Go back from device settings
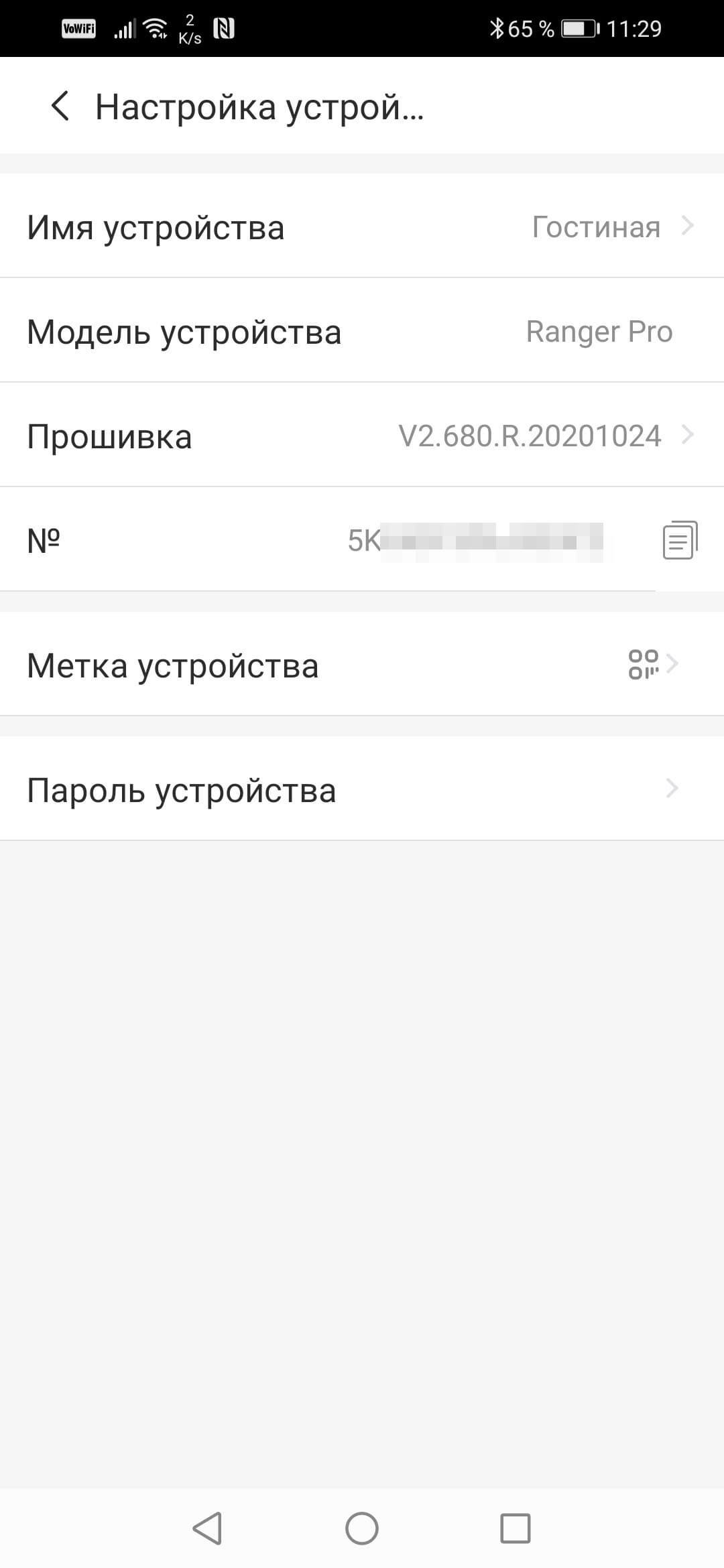This screenshot has height=1568, width=724. point(60,107)
